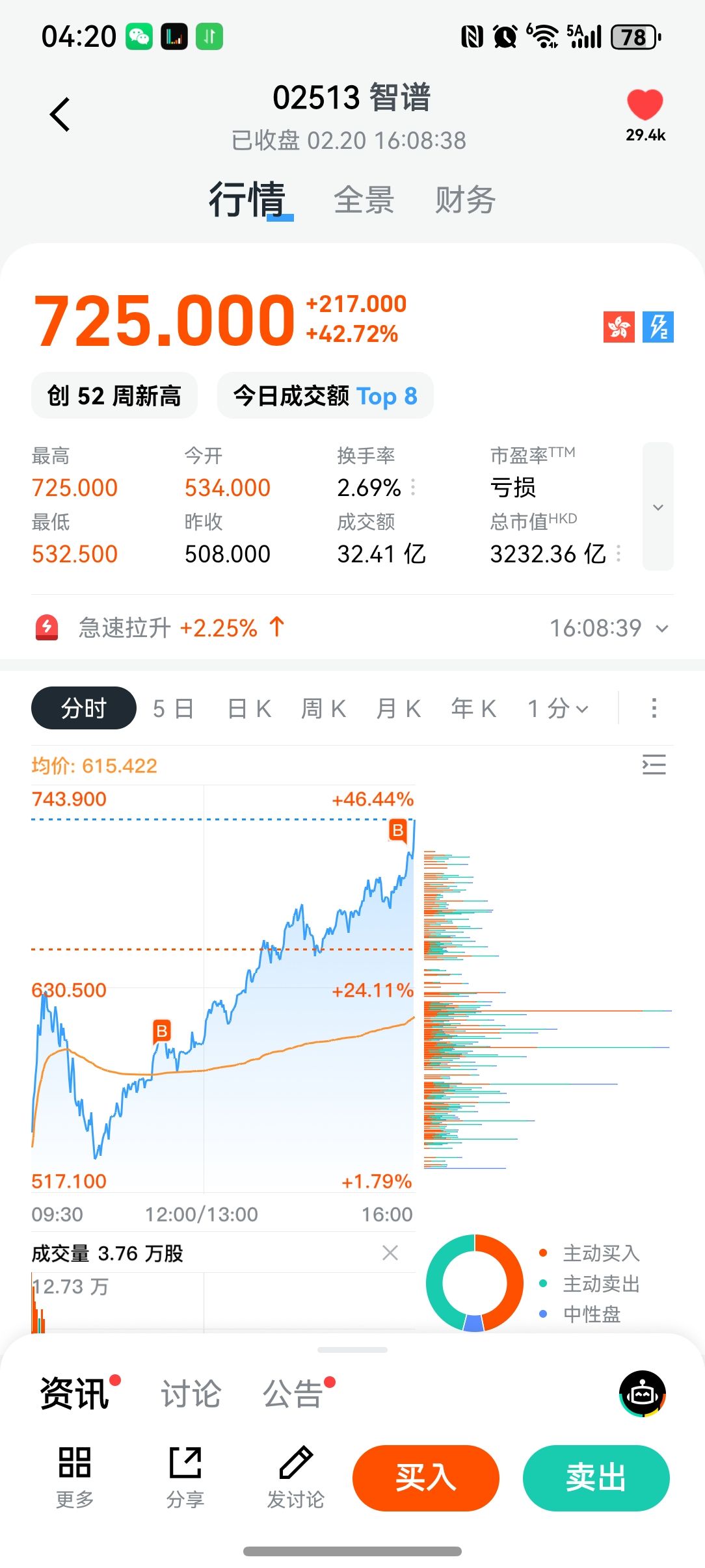Viewport: 705px width, 1568px height.
Task: Select the 日K chart view
Action: coord(250,709)
